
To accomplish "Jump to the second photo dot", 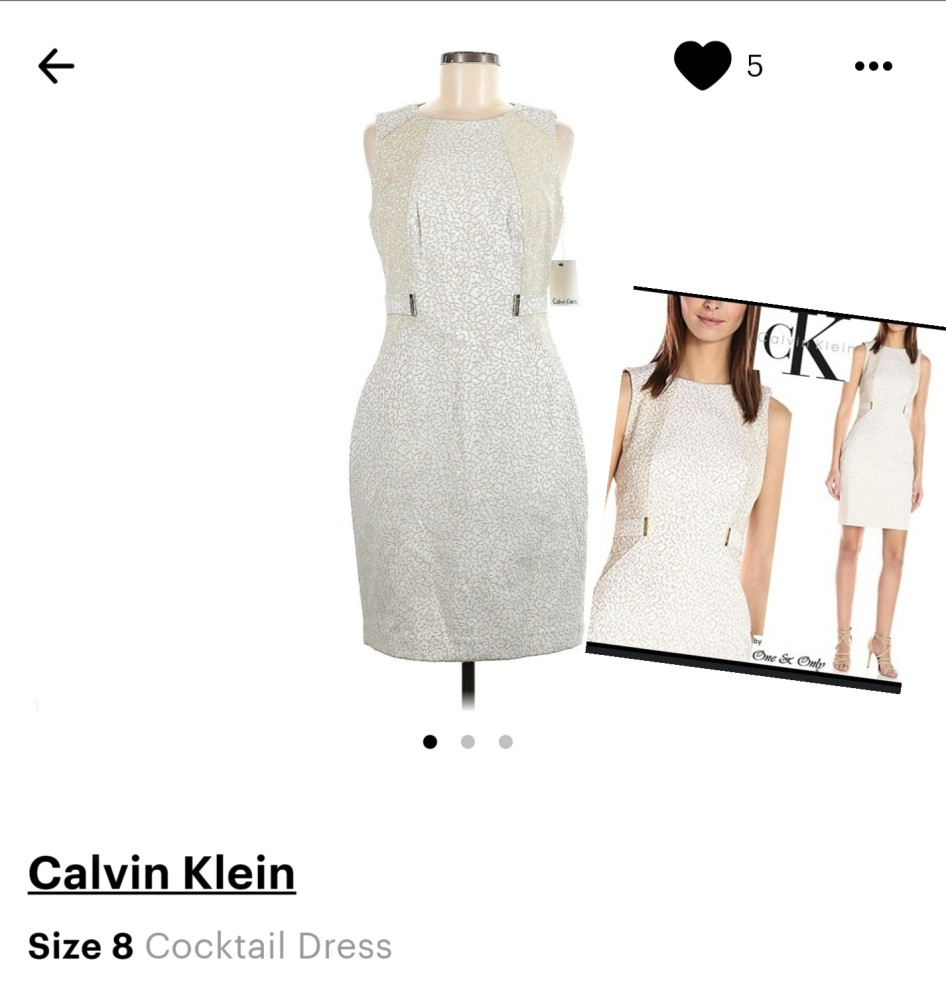I will pos(467,741).
